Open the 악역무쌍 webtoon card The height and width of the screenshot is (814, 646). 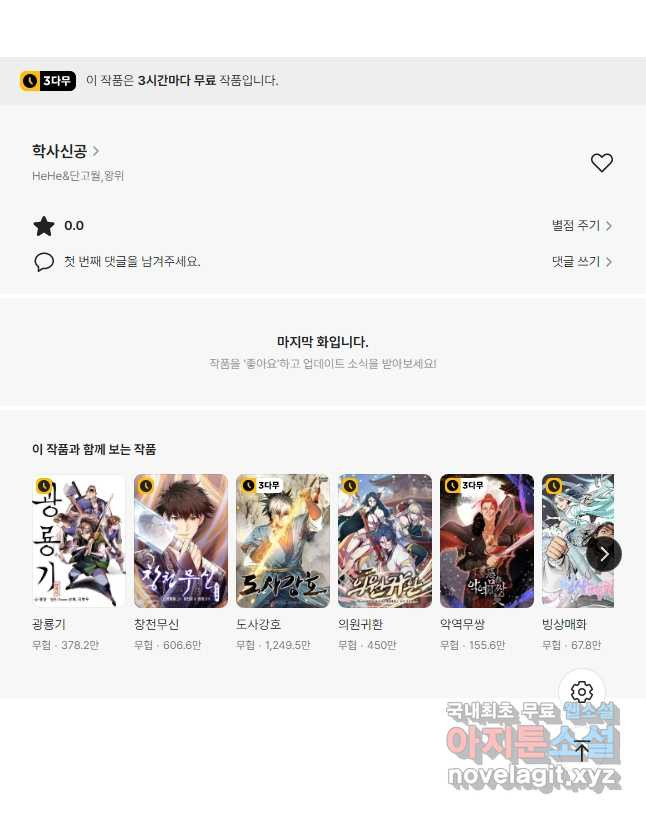(487, 541)
